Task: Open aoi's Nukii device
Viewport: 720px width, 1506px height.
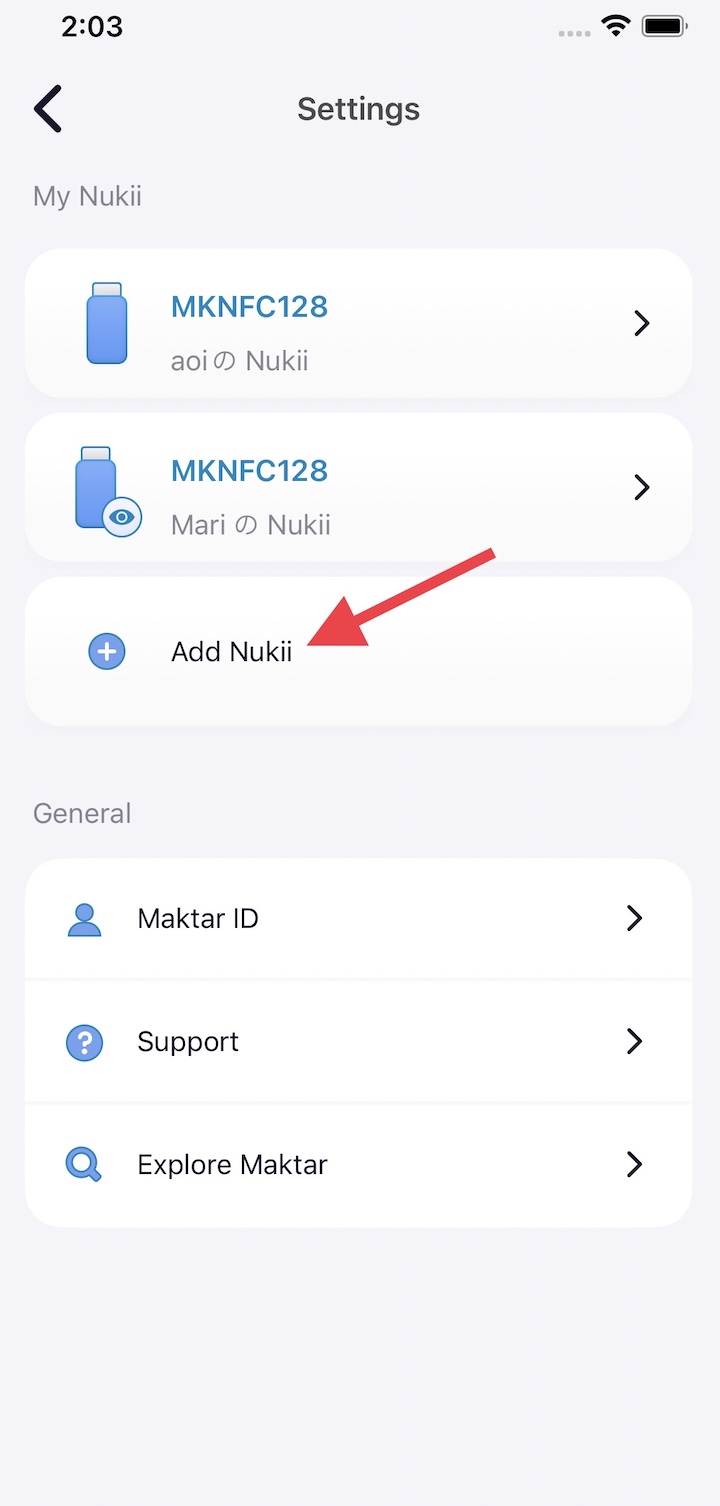Action: [358, 323]
